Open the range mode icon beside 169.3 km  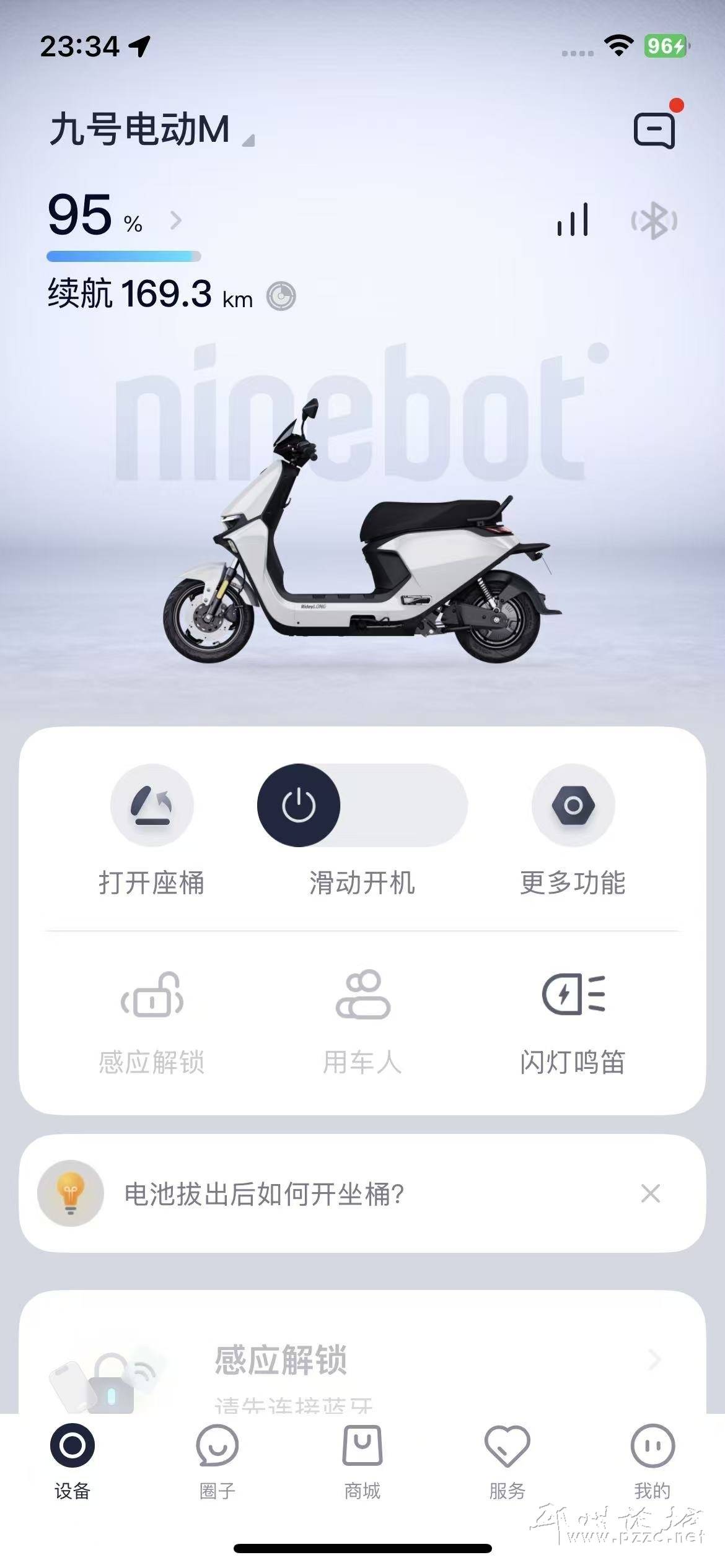pyautogui.click(x=281, y=296)
